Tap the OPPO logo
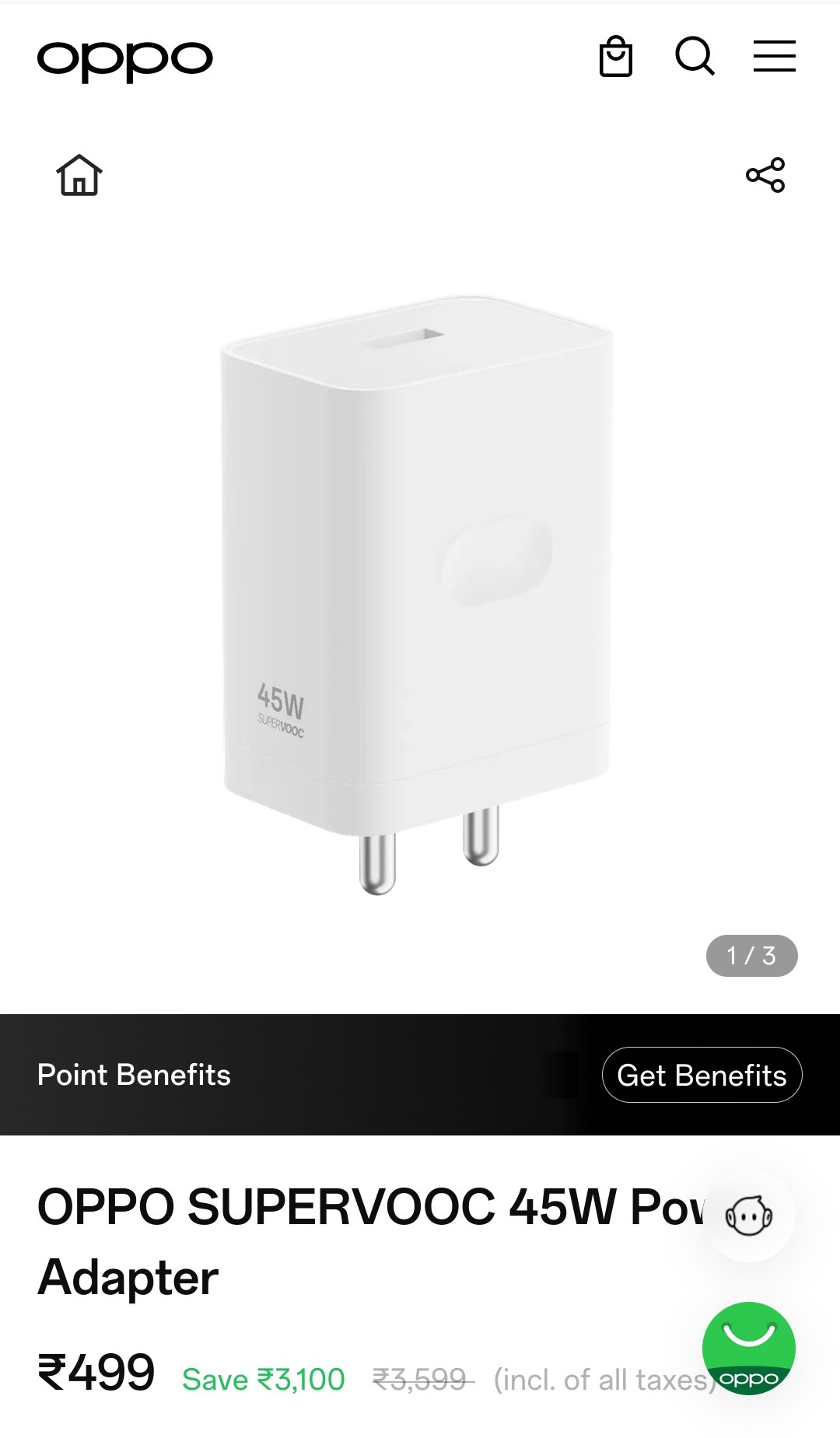This screenshot has width=840, height=1438. [124, 61]
